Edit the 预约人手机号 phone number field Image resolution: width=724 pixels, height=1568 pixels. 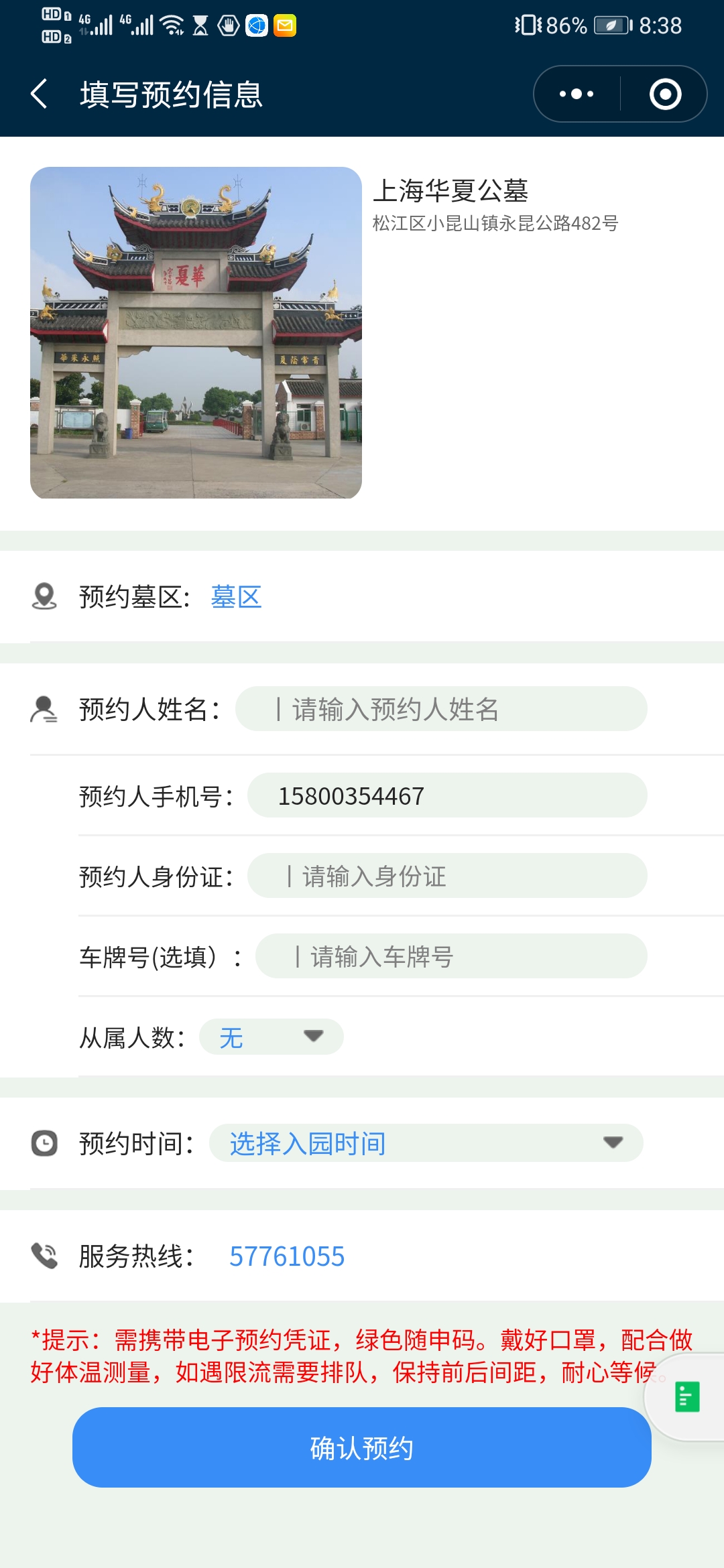click(x=446, y=795)
